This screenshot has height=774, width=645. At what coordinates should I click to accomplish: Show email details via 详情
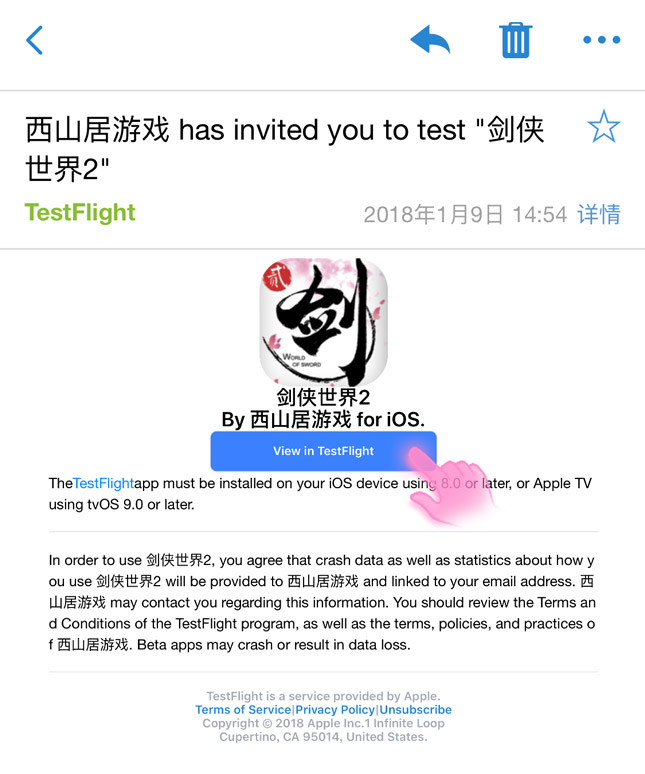click(x=599, y=214)
